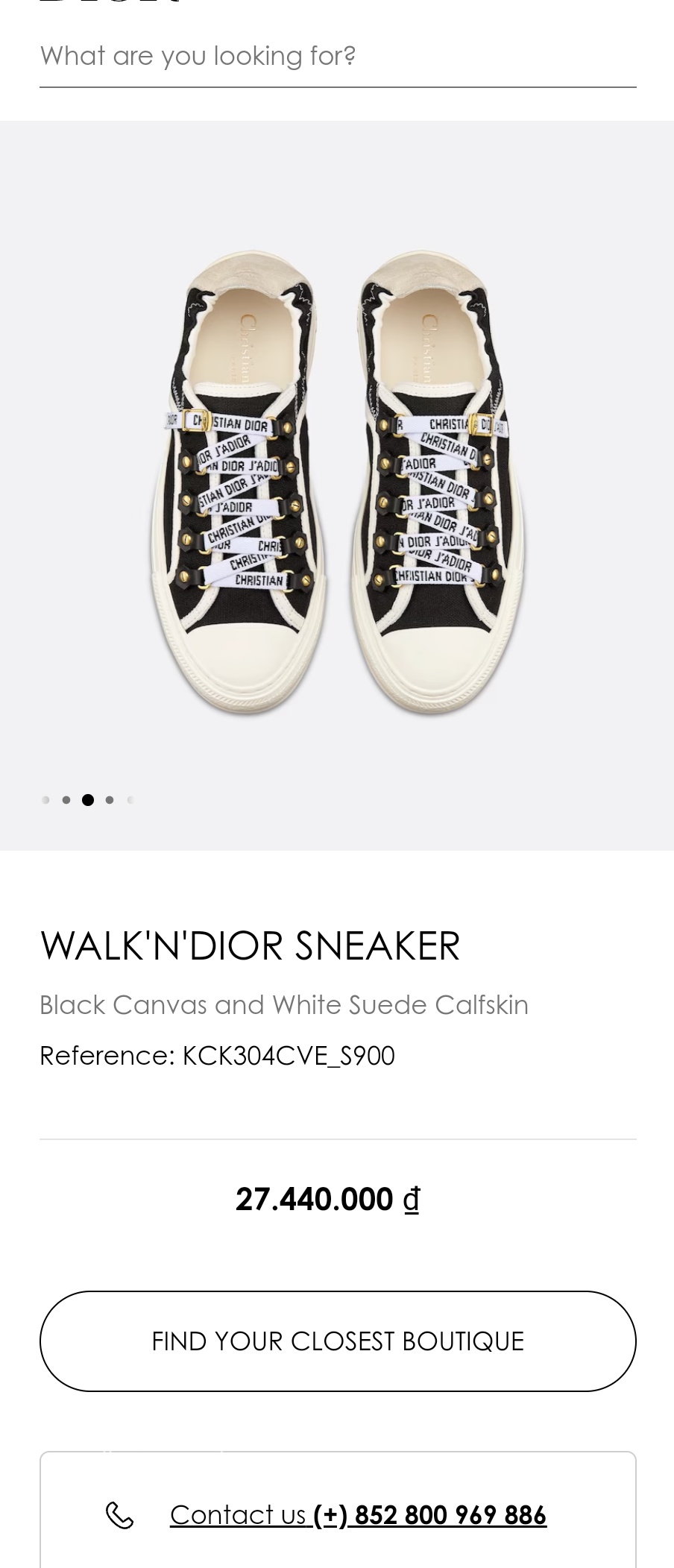Click the phone number 852 800 969 886
Image resolution: width=674 pixels, height=1568 pixels.
[430, 1514]
